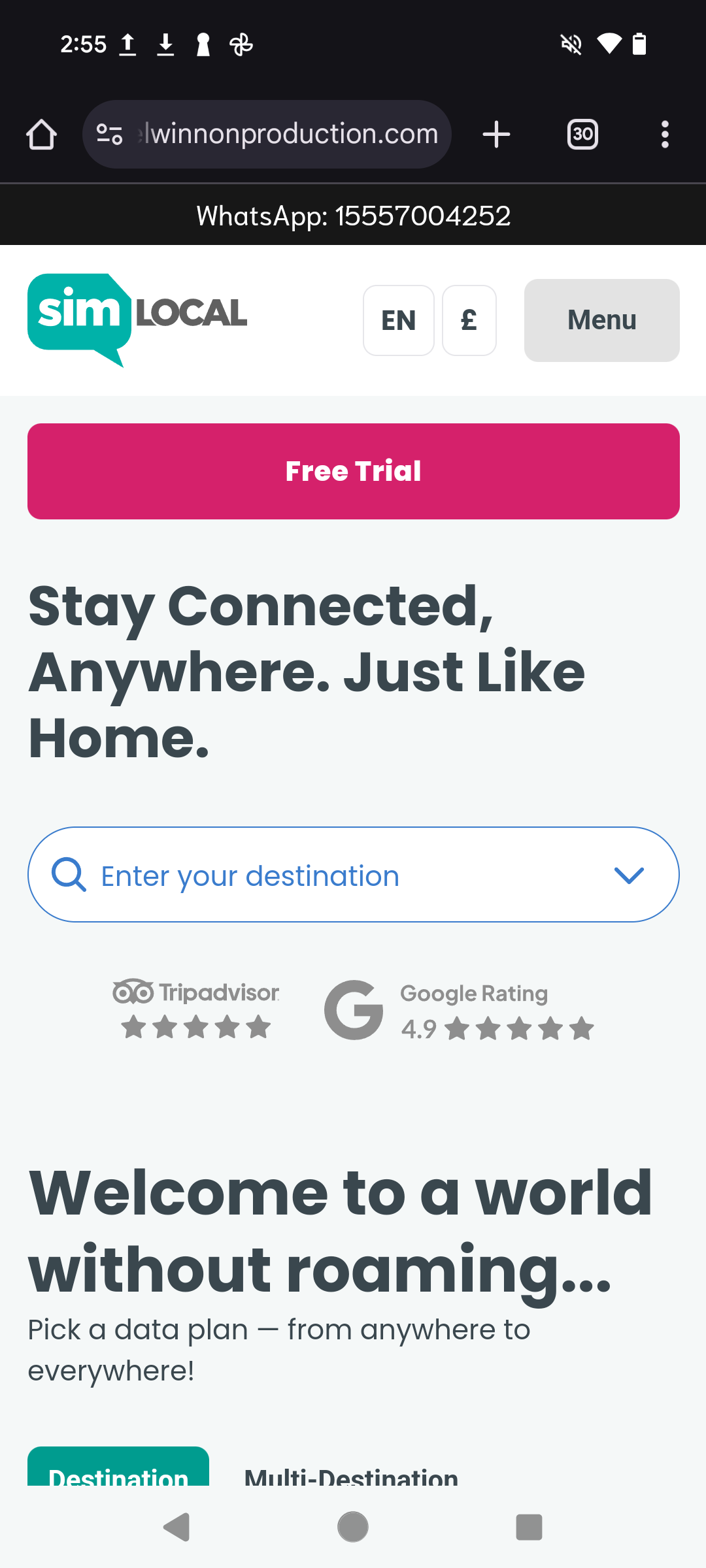Change currency with the £ button

click(469, 320)
